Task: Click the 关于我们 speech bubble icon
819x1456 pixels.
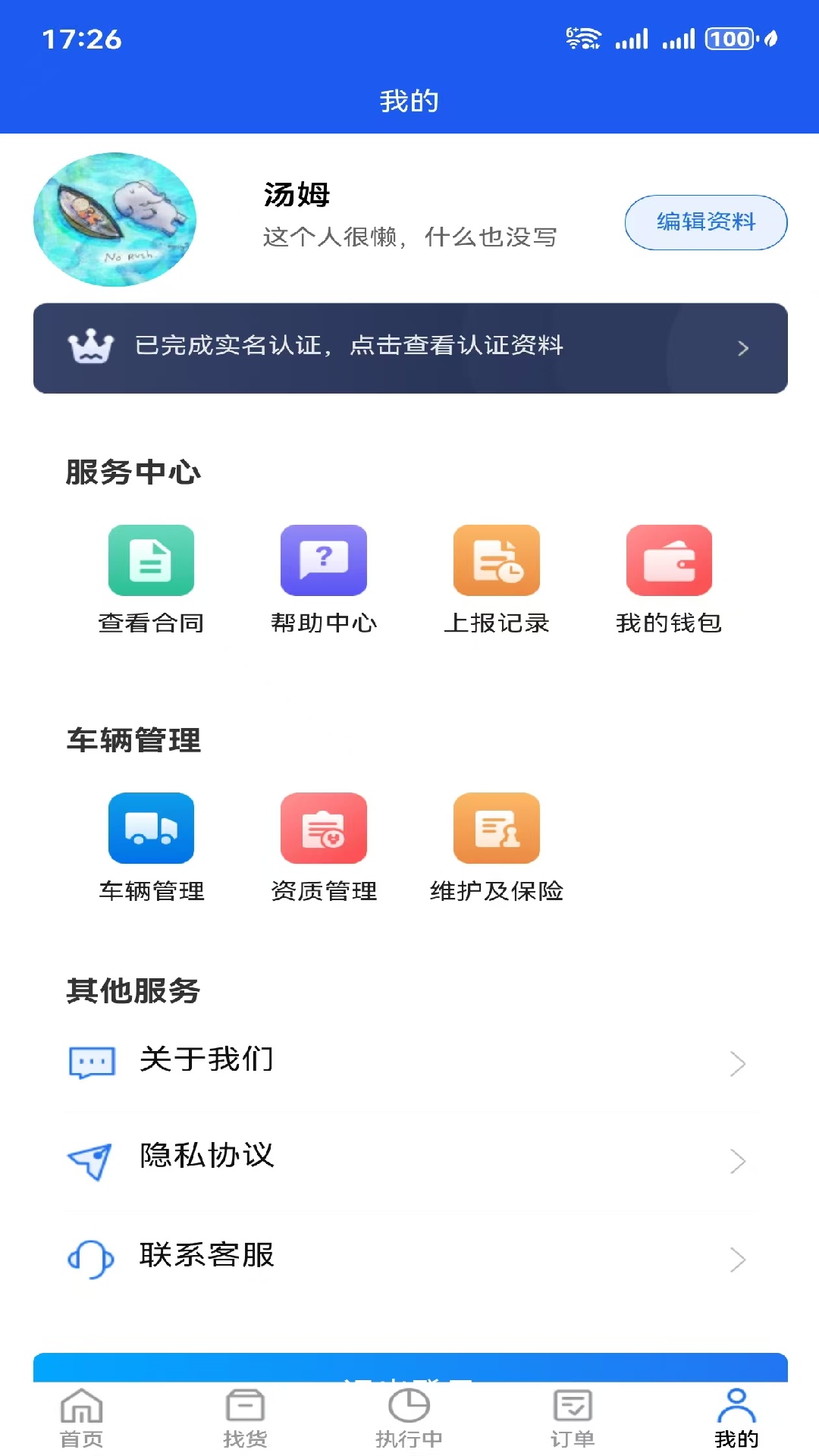Action: 89,1062
